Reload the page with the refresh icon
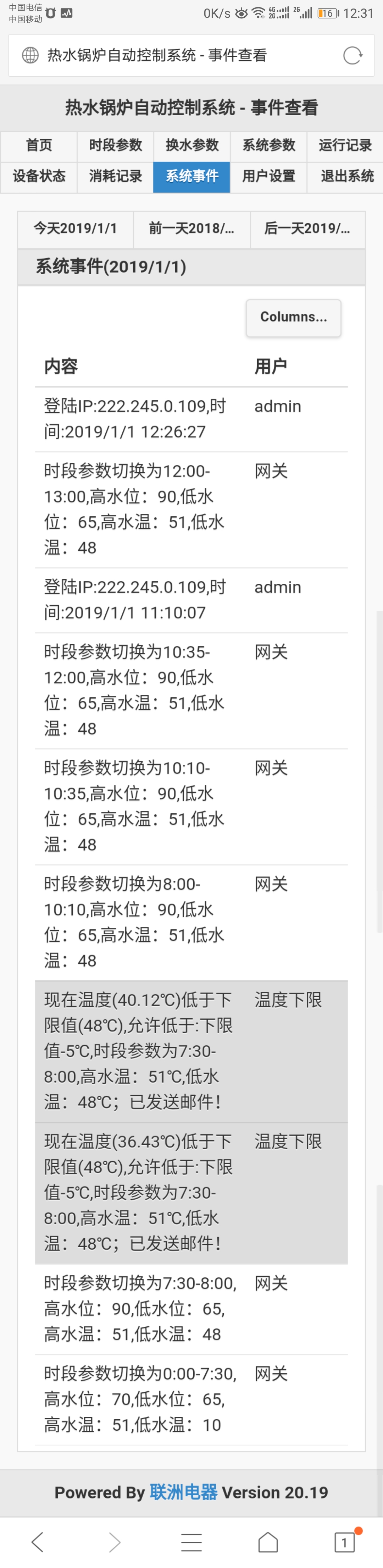The image size is (383, 1568). pyautogui.click(x=352, y=55)
